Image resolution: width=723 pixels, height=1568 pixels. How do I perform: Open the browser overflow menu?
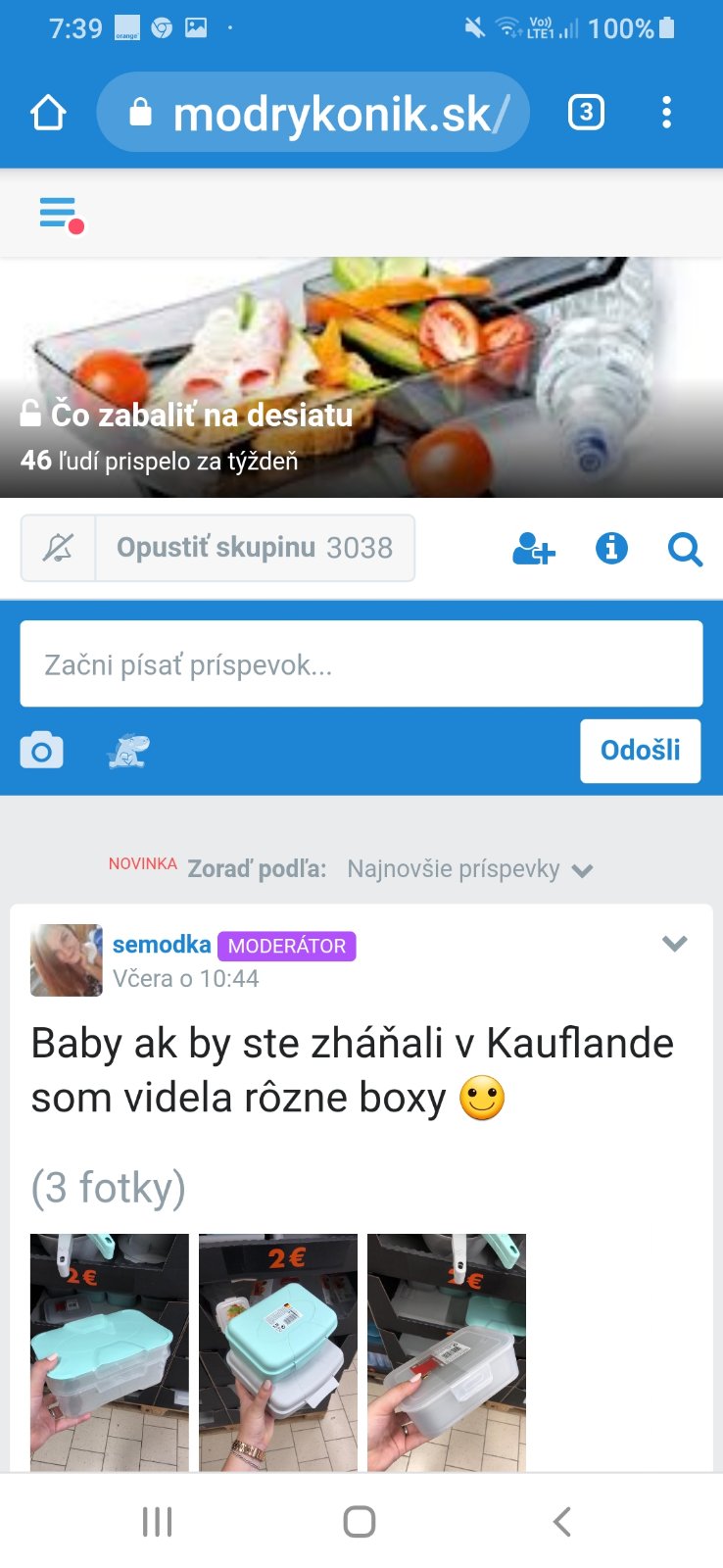pyautogui.click(x=666, y=113)
